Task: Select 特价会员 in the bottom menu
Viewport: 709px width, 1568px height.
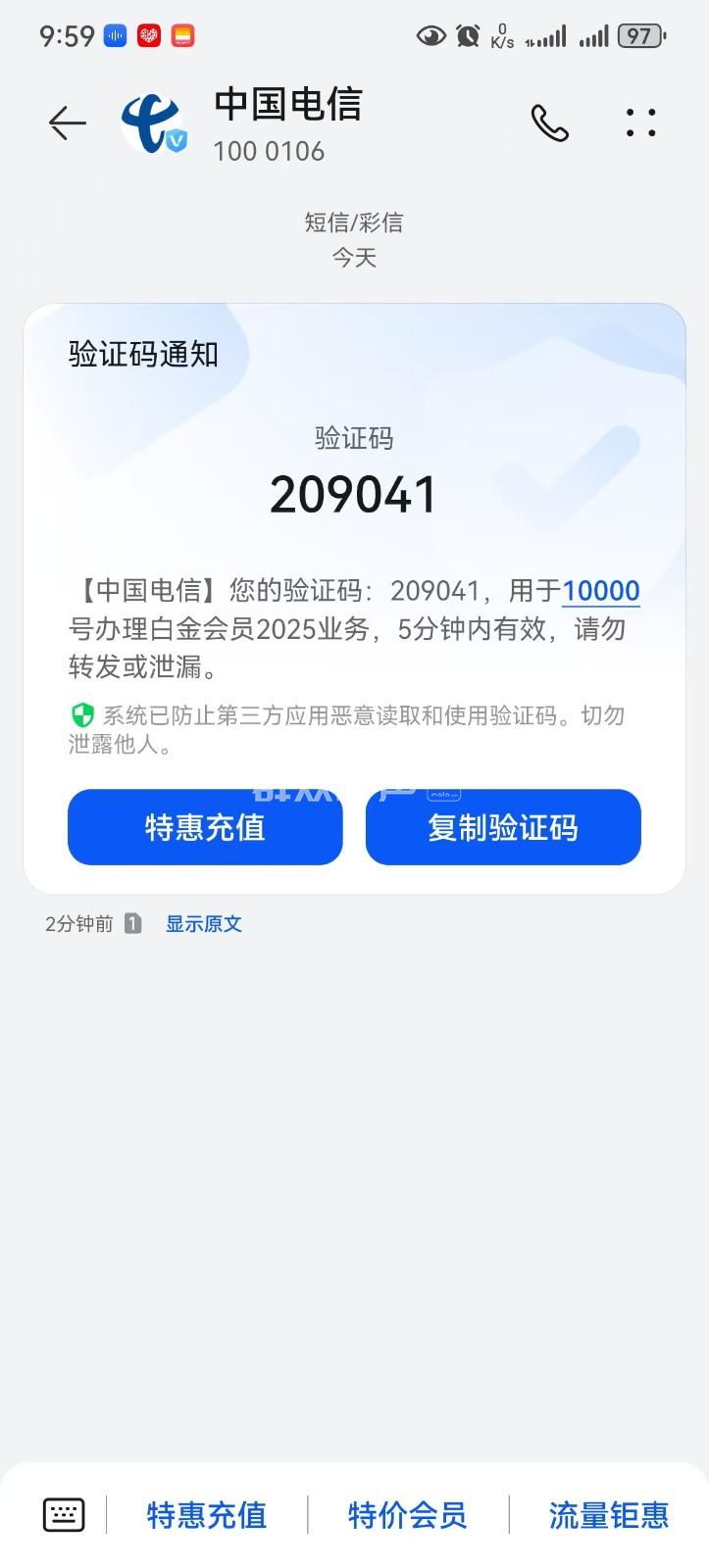Action: tap(407, 1515)
